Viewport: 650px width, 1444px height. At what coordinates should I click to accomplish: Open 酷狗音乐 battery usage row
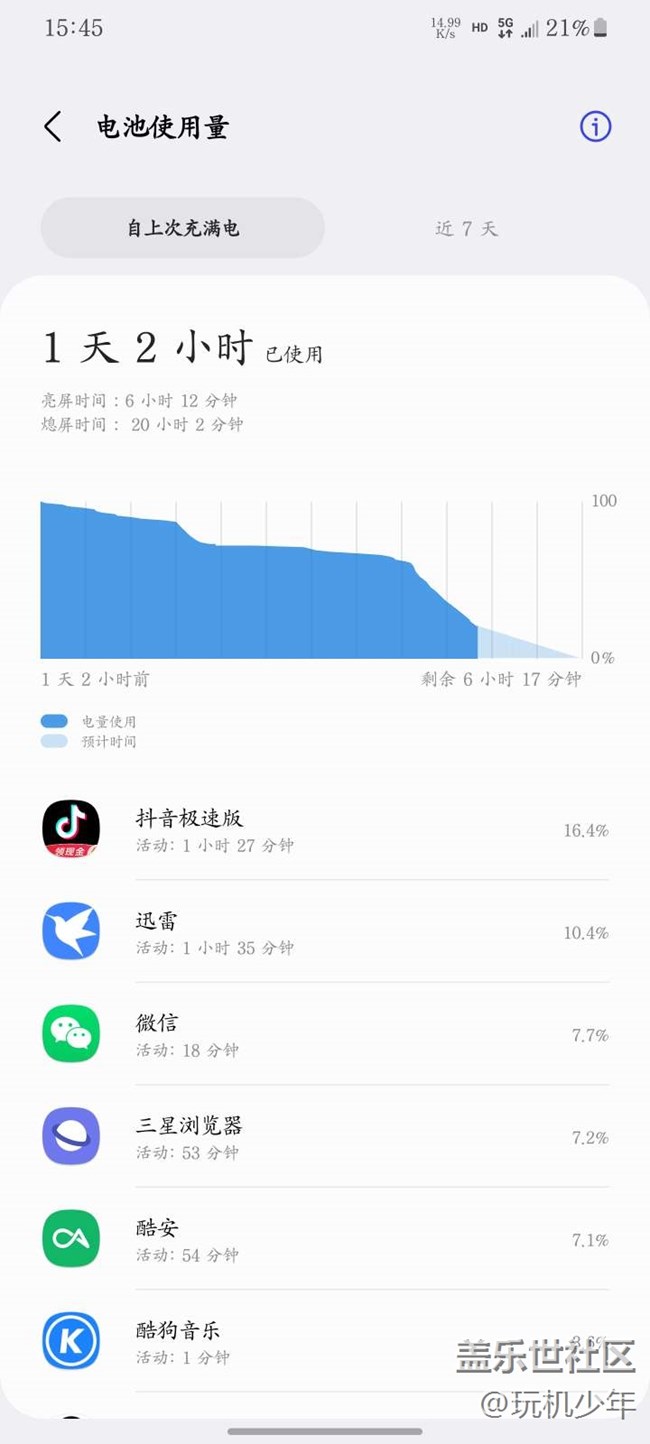pos(325,1342)
